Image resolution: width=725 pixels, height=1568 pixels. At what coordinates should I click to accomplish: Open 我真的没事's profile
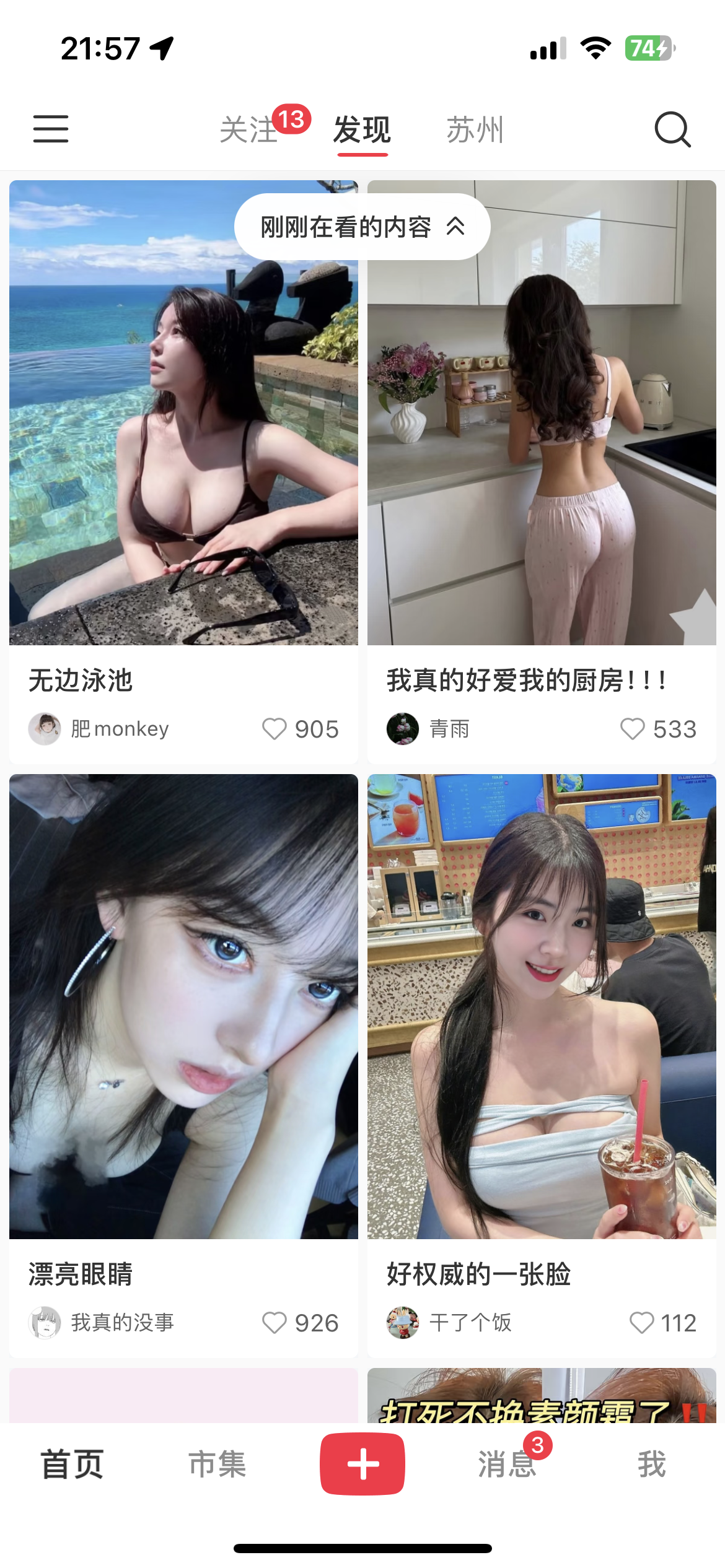point(45,1323)
